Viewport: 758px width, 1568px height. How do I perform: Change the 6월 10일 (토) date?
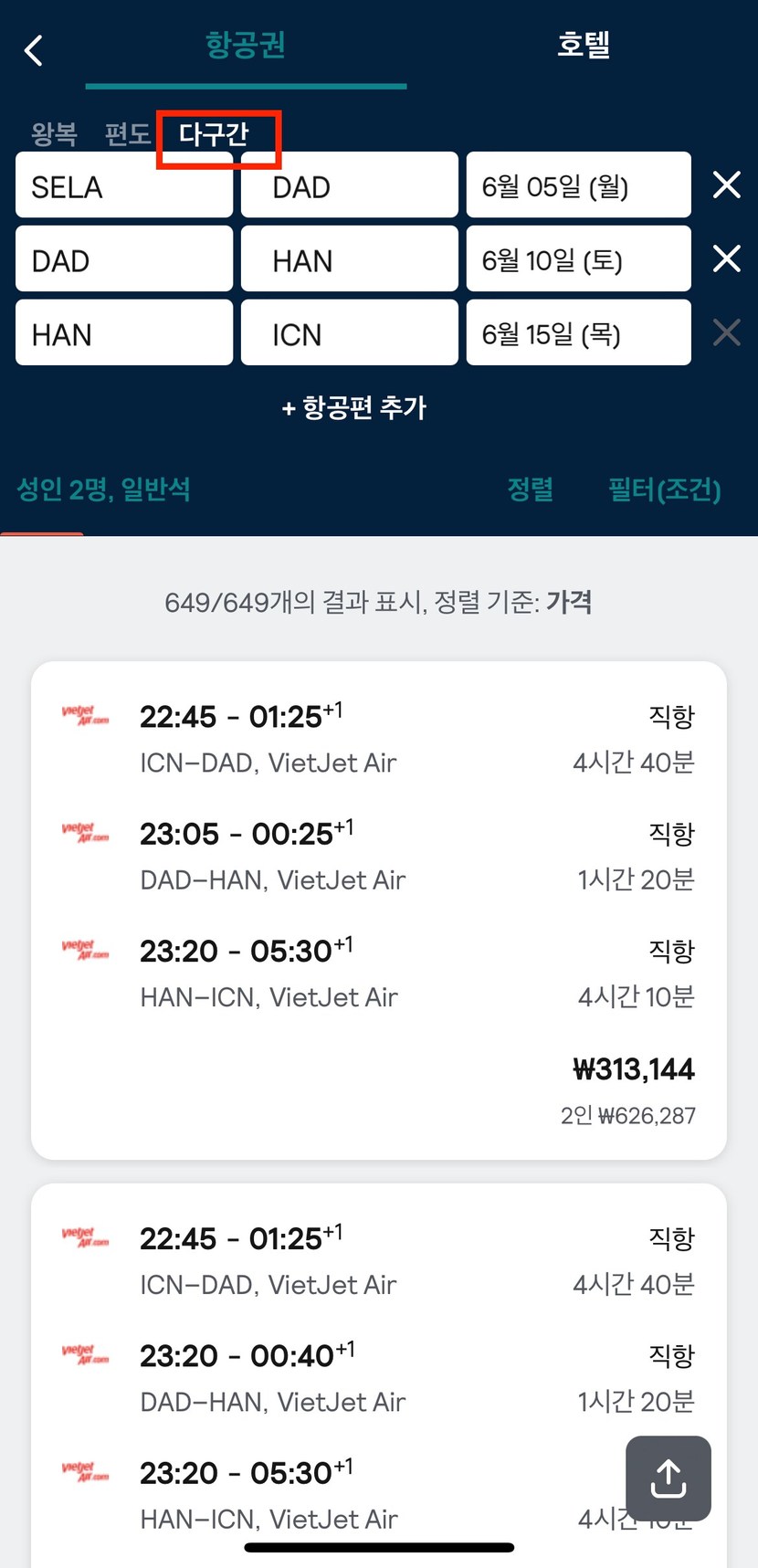(x=579, y=259)
